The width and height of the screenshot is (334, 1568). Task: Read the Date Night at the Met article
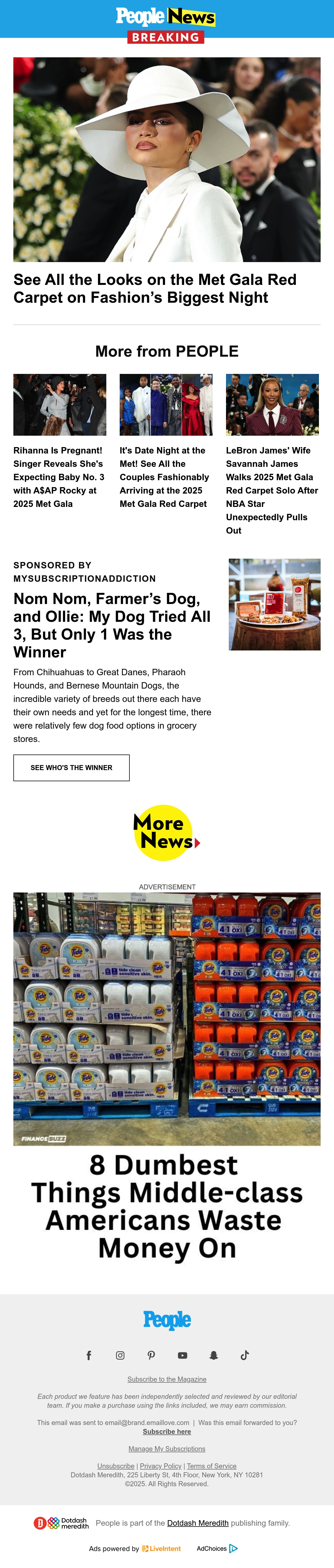(164, 477)
